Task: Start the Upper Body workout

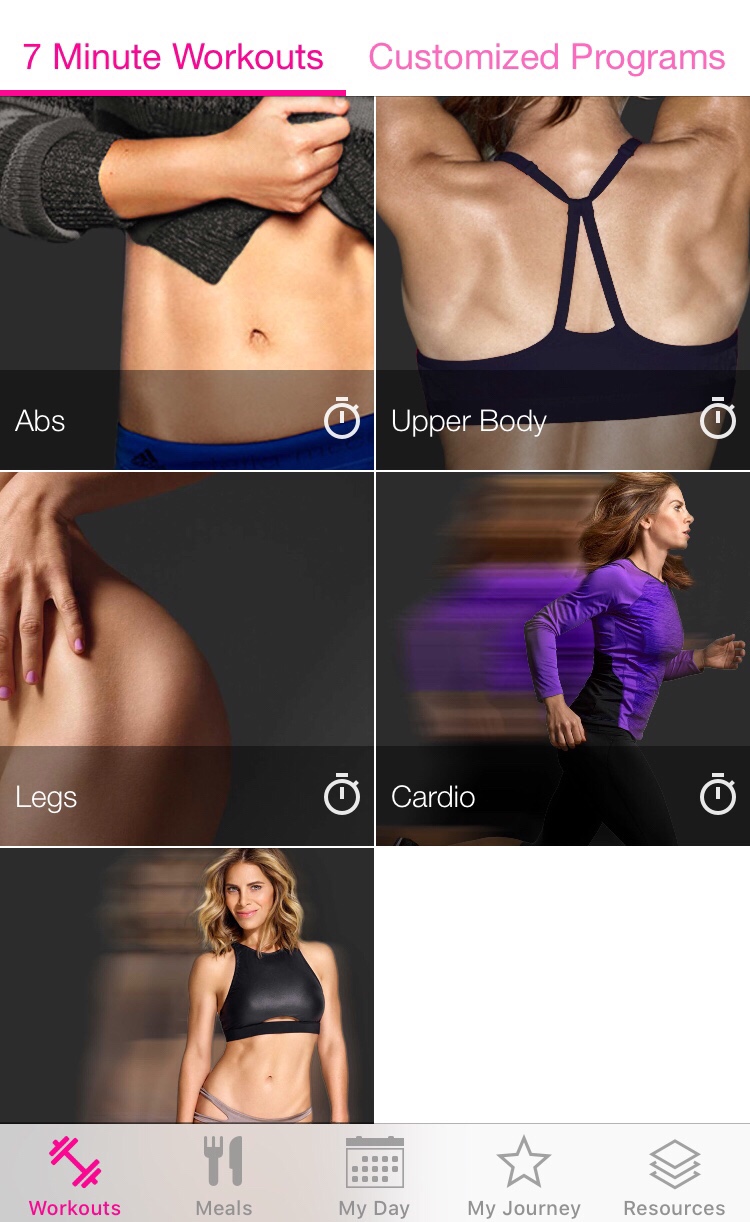Action: 563,284
